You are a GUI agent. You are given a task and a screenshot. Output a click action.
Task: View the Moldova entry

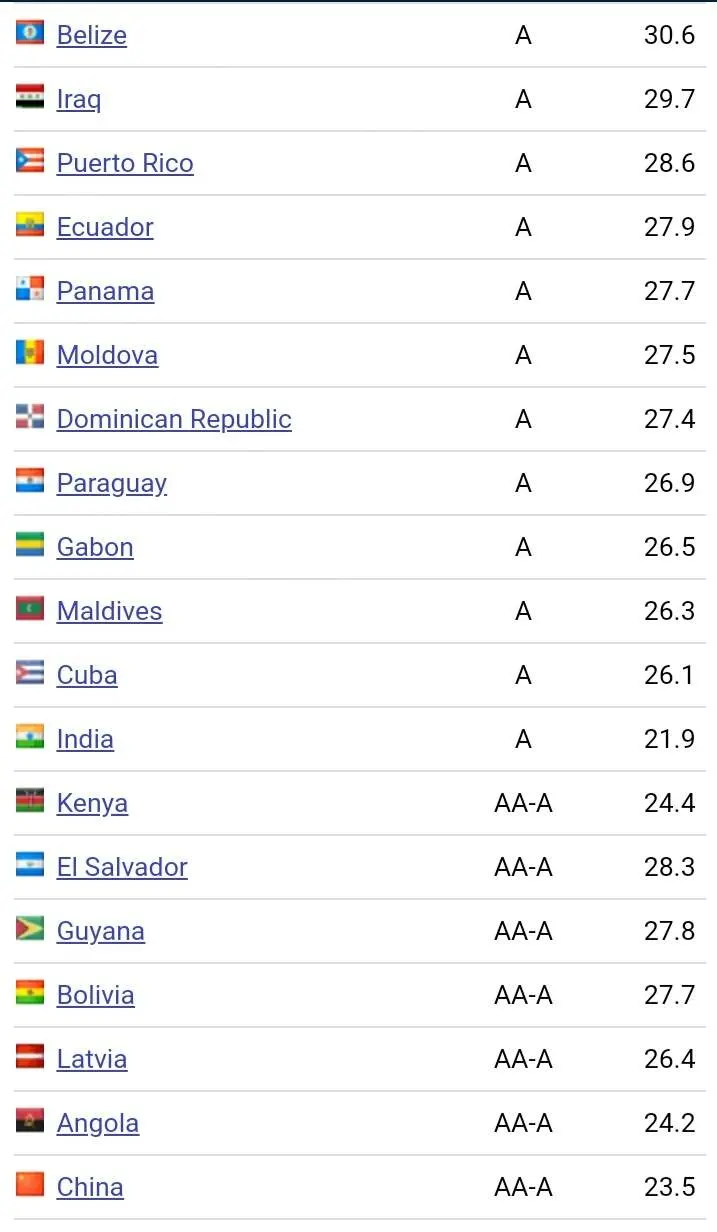click(x=107, y=355)
